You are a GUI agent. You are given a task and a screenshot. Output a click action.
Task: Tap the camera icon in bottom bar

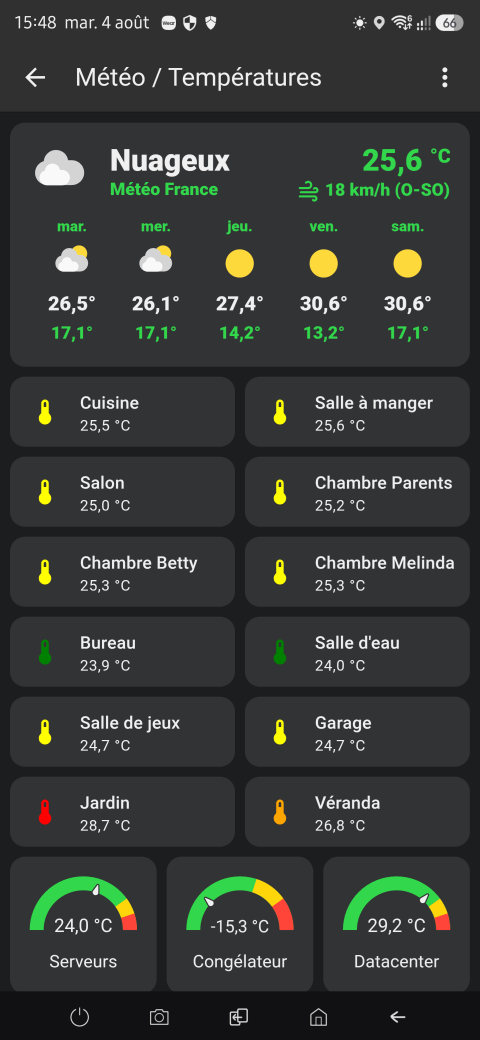coord(159,1016)
